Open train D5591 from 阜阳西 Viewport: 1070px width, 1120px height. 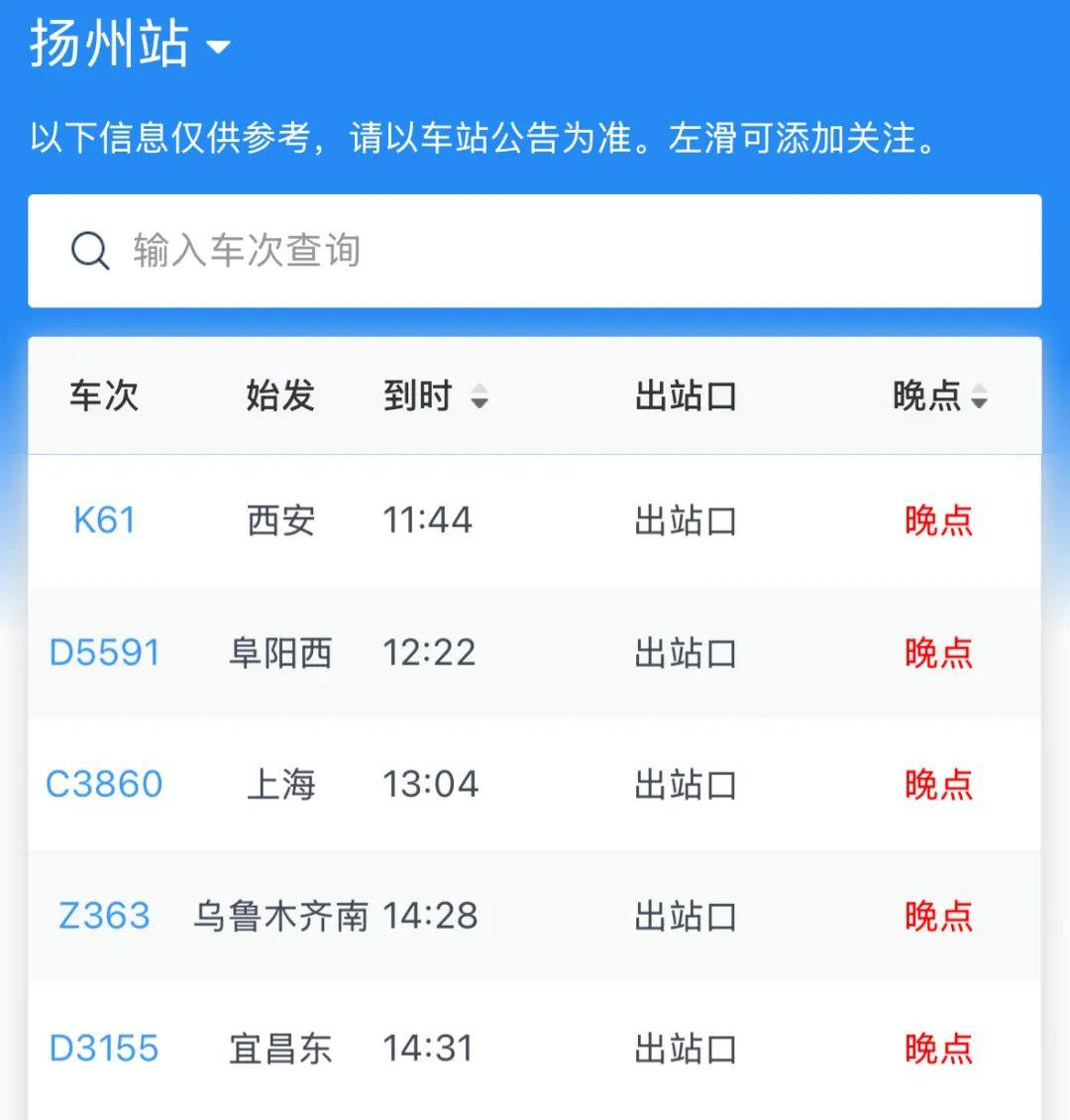[104, 652]
